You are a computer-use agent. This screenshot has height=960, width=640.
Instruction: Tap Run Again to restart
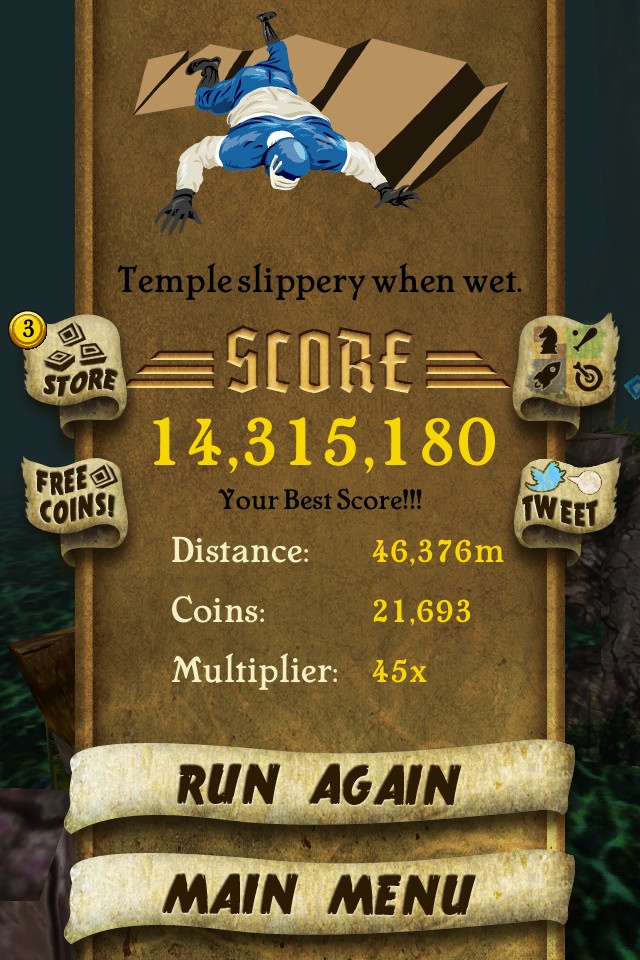click(x=318, y=783)
